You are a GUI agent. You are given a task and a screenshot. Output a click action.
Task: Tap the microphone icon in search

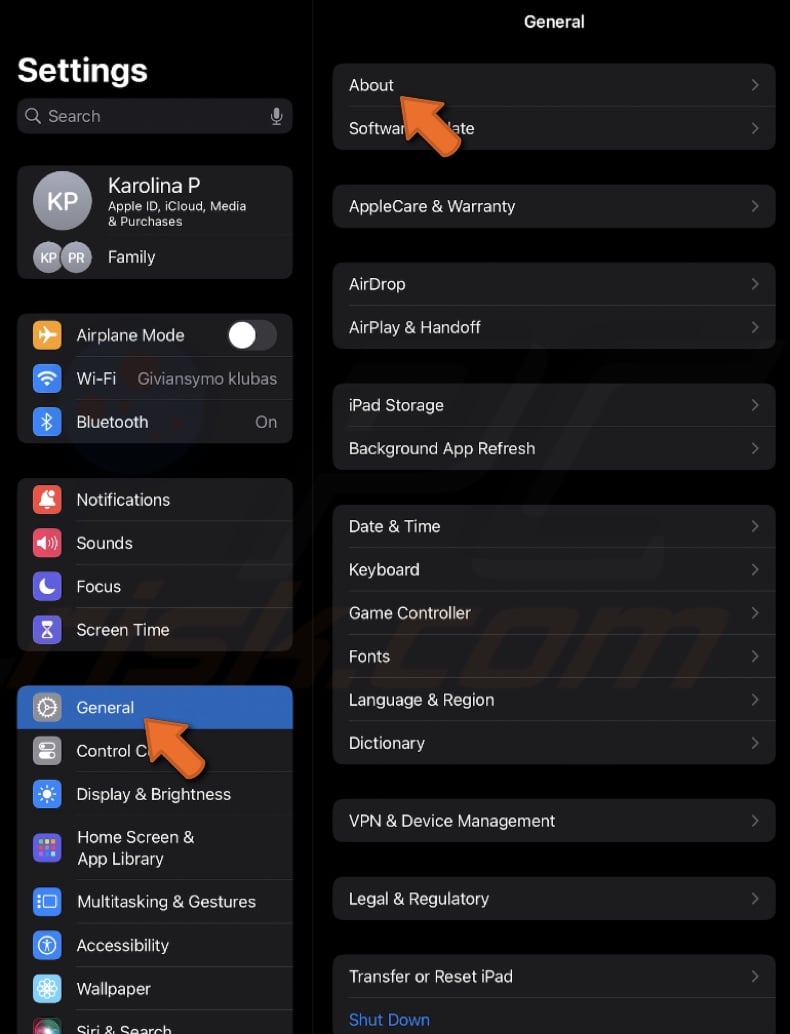(277, 116)
